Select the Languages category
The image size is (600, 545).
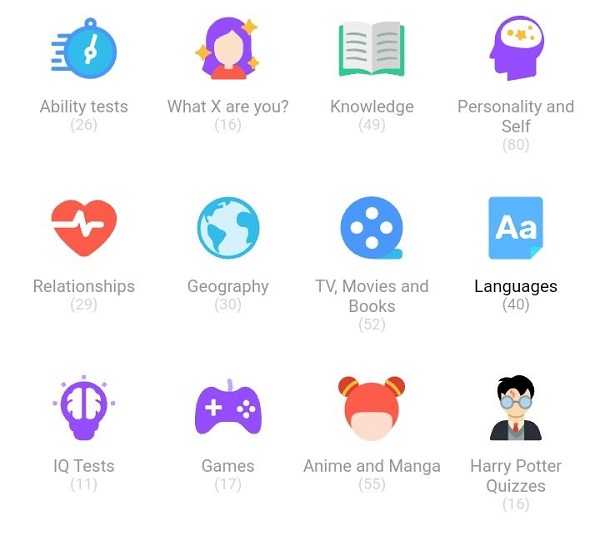516,229
